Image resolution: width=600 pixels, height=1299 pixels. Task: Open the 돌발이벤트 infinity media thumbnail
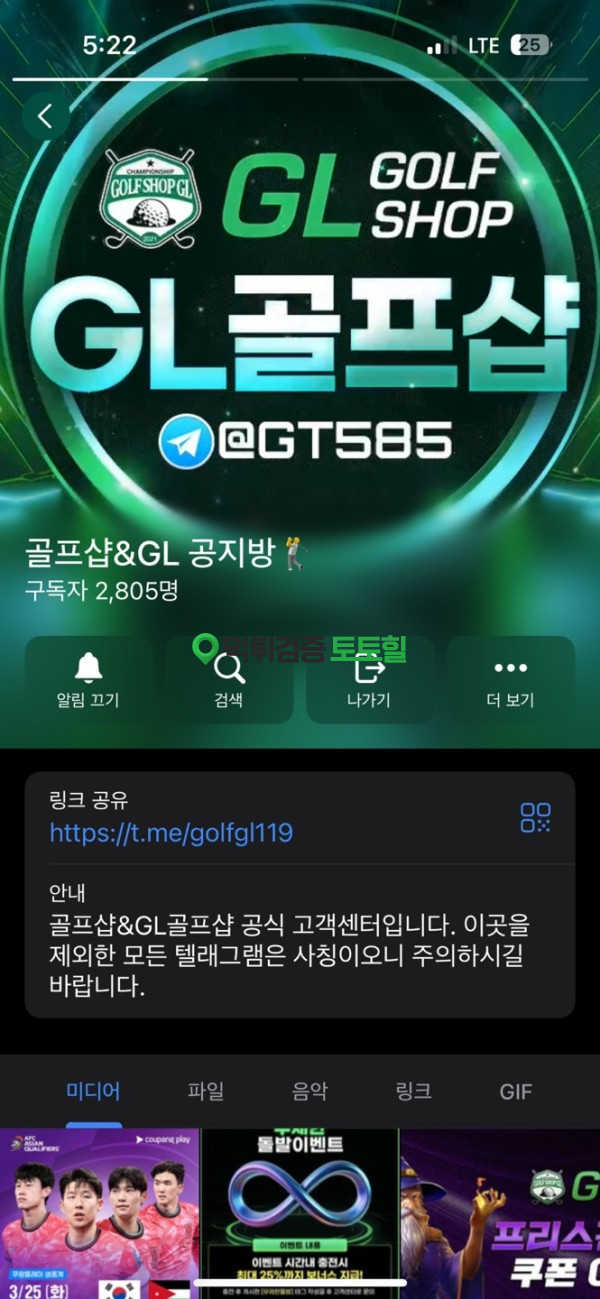pyautogui.click(x=300, y=1213)
